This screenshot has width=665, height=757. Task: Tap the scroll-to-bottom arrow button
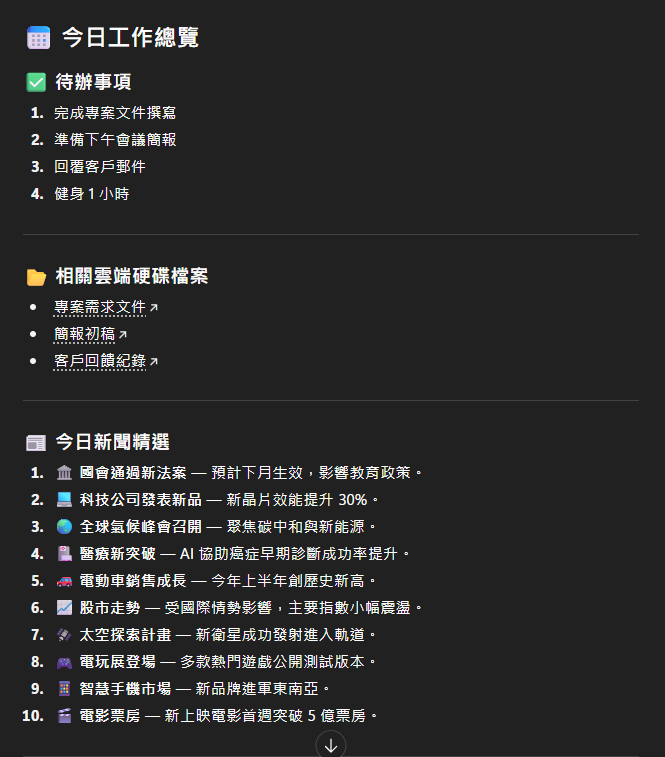(x=331, y=744)
